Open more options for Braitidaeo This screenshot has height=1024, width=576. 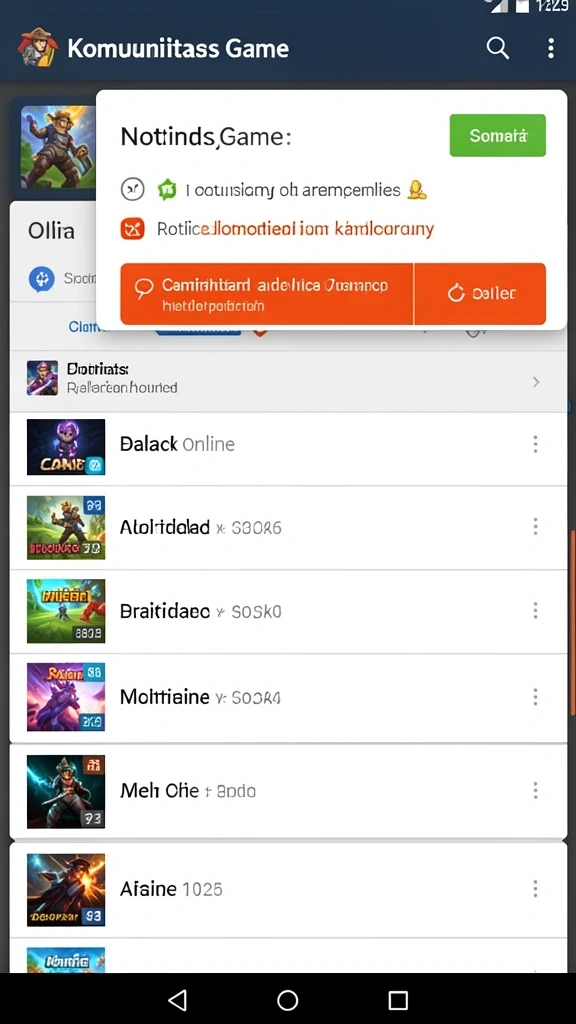coord(535,611)
